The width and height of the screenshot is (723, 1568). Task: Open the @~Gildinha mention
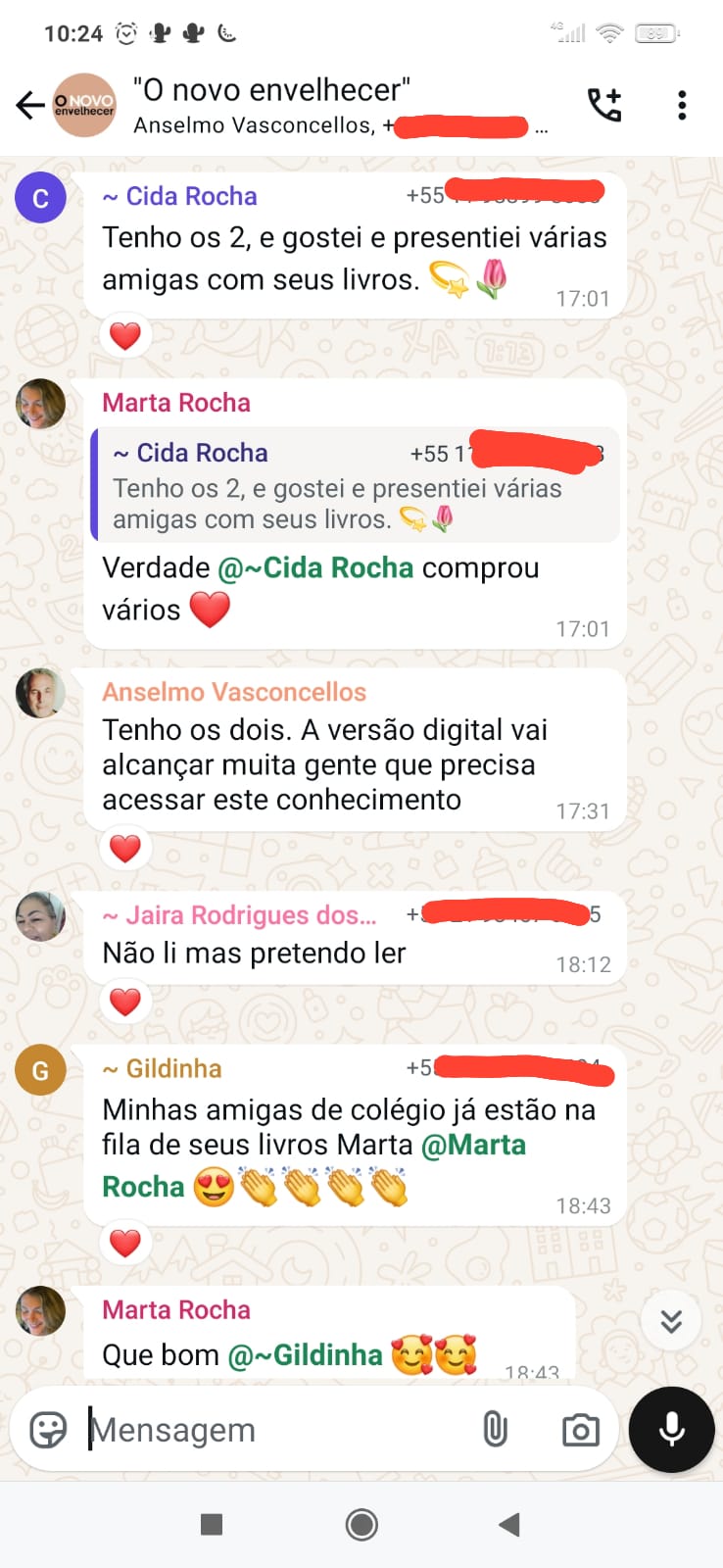[x=305, y=1355]
